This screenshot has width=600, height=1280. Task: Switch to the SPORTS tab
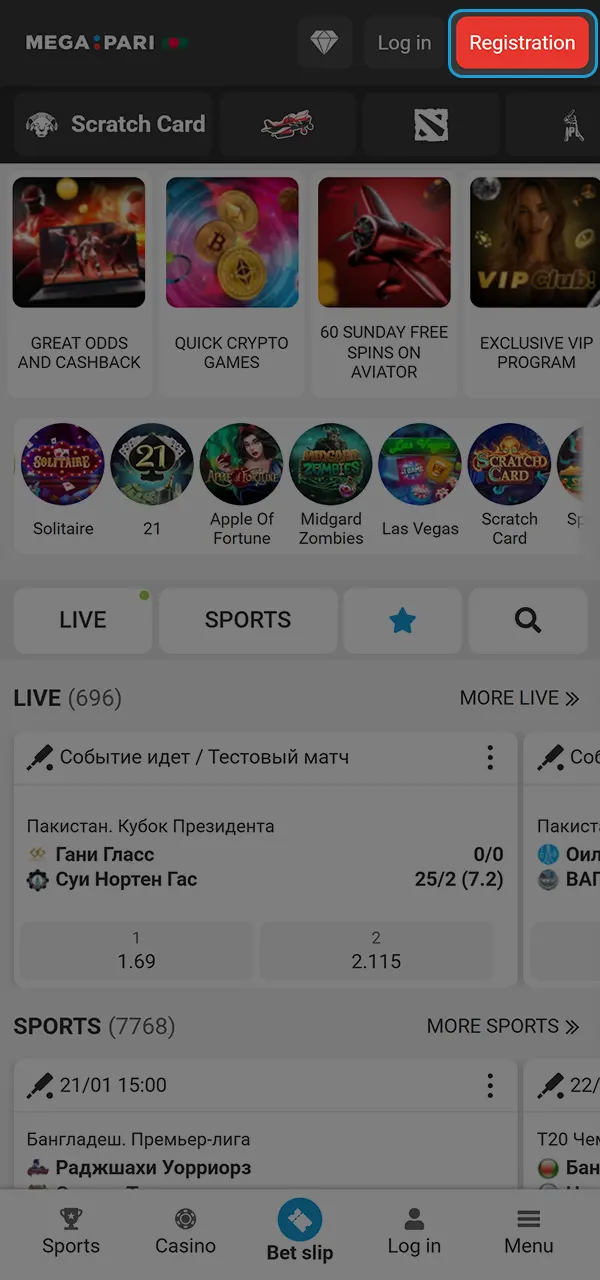pos(248,620)
